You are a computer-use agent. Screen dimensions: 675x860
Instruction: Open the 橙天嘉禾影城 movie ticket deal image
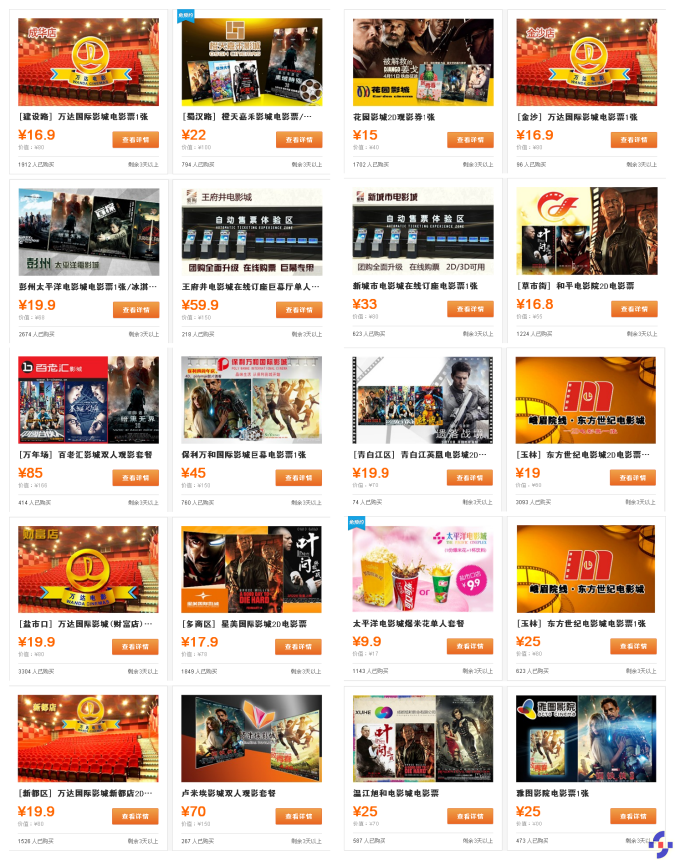[x=251, y=62]
